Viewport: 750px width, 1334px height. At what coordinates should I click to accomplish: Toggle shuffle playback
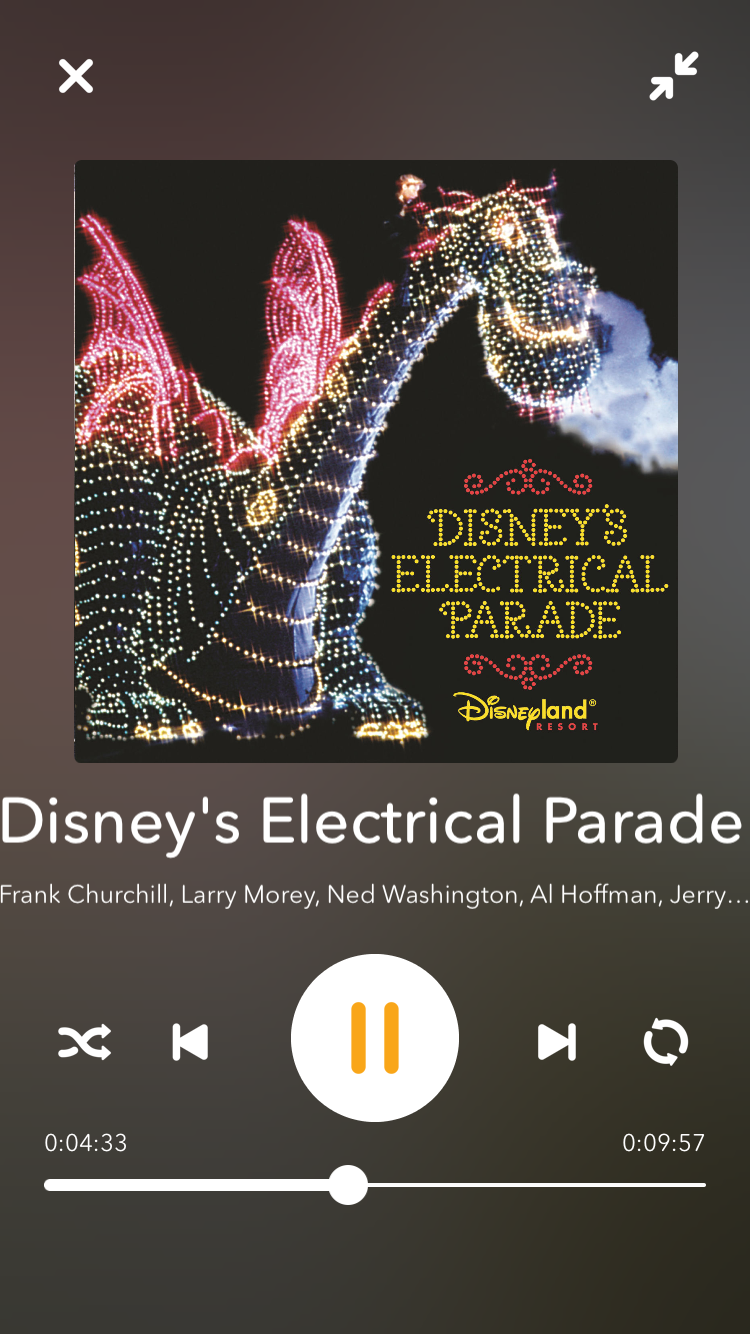tap(84, 1042)
